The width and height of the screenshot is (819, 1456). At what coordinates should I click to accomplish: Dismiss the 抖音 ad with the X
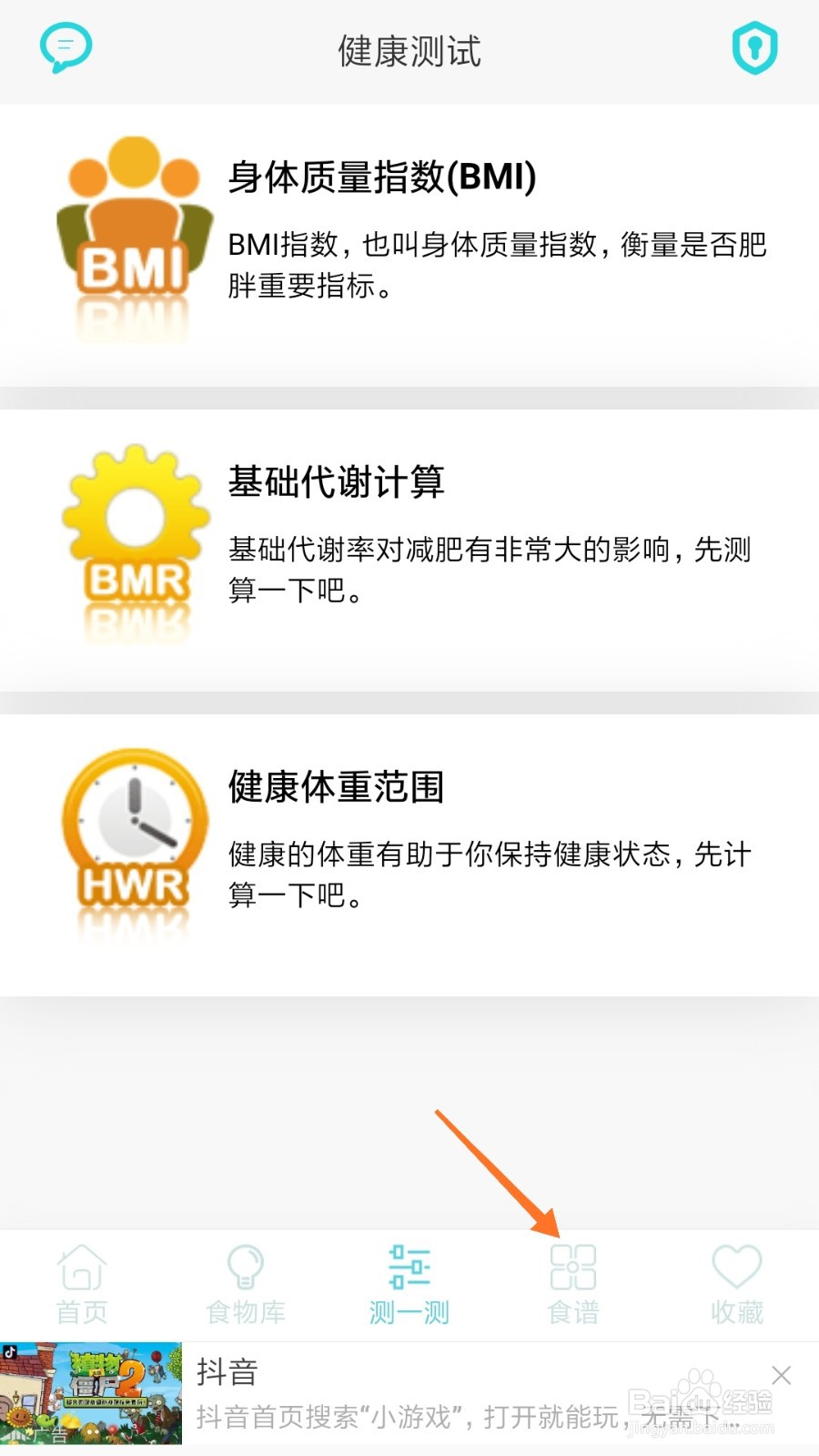(x=781, y=1376)
